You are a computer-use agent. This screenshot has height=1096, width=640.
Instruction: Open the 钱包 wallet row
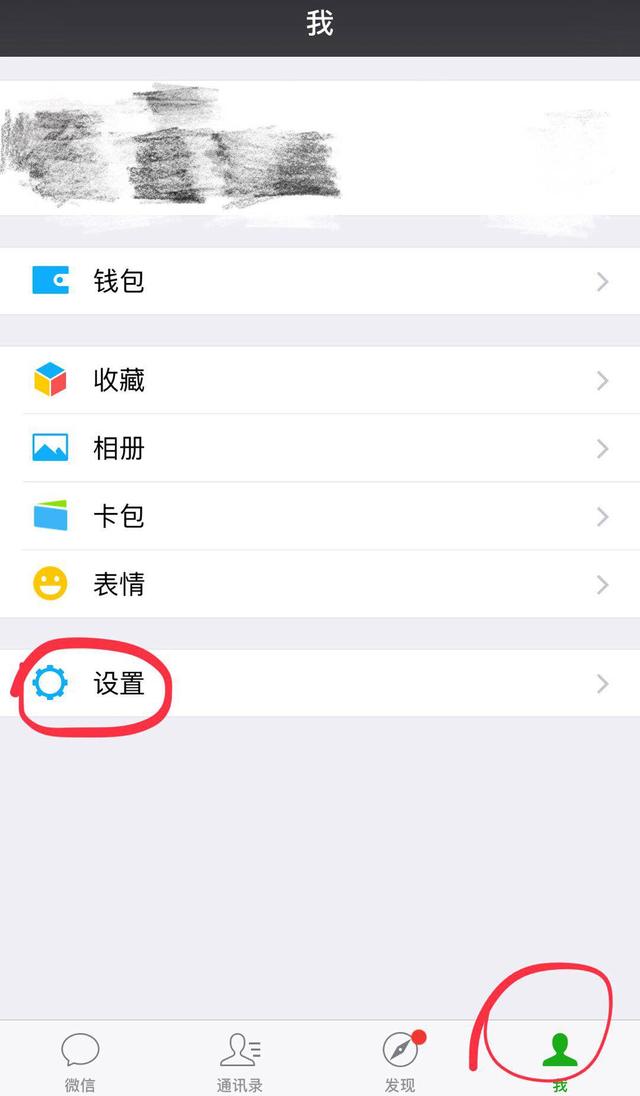coord(320,281)
